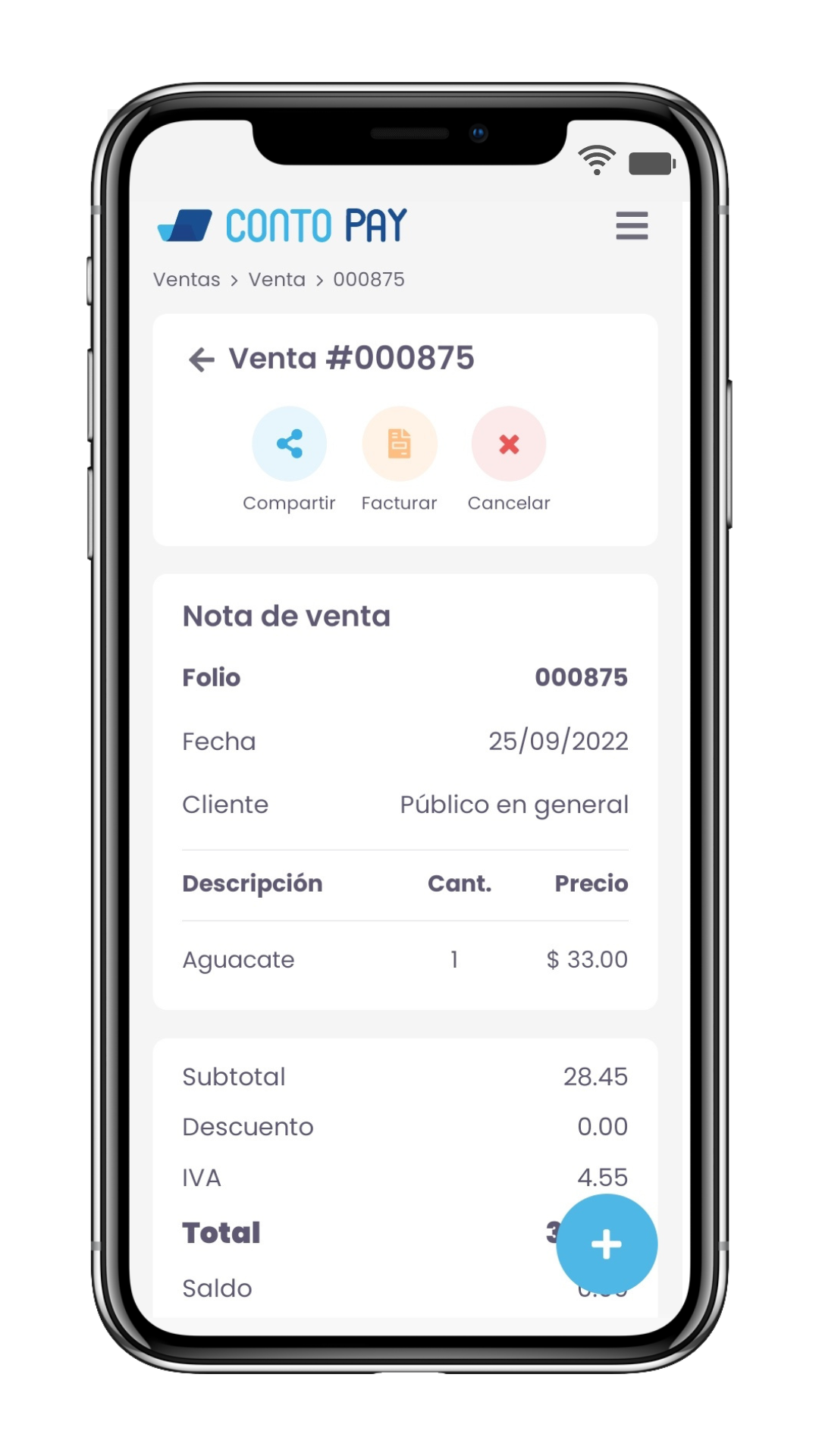Open the hamburger menu
Screen dimensions: 819x1456
pyautogui.click(x=632, y=226)
